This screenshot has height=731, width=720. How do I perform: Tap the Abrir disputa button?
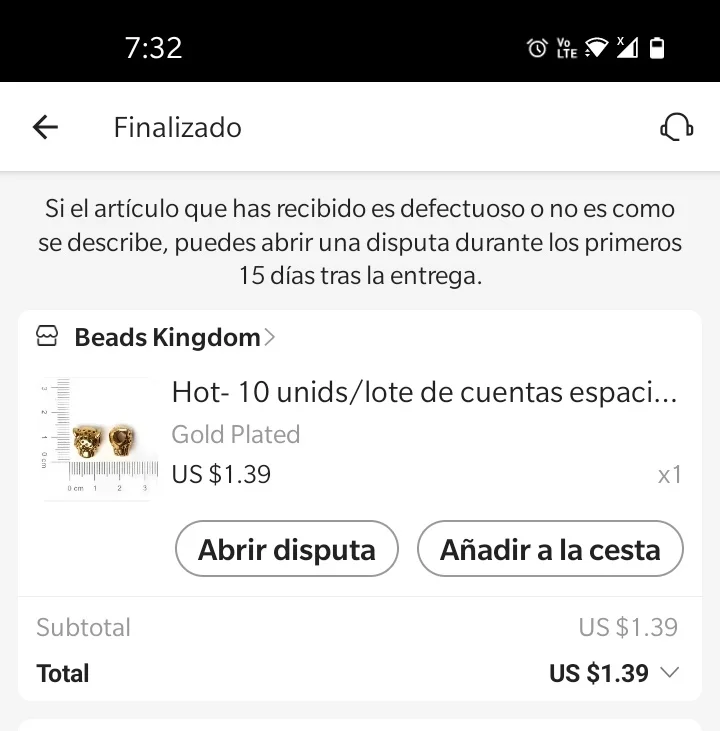286,549
